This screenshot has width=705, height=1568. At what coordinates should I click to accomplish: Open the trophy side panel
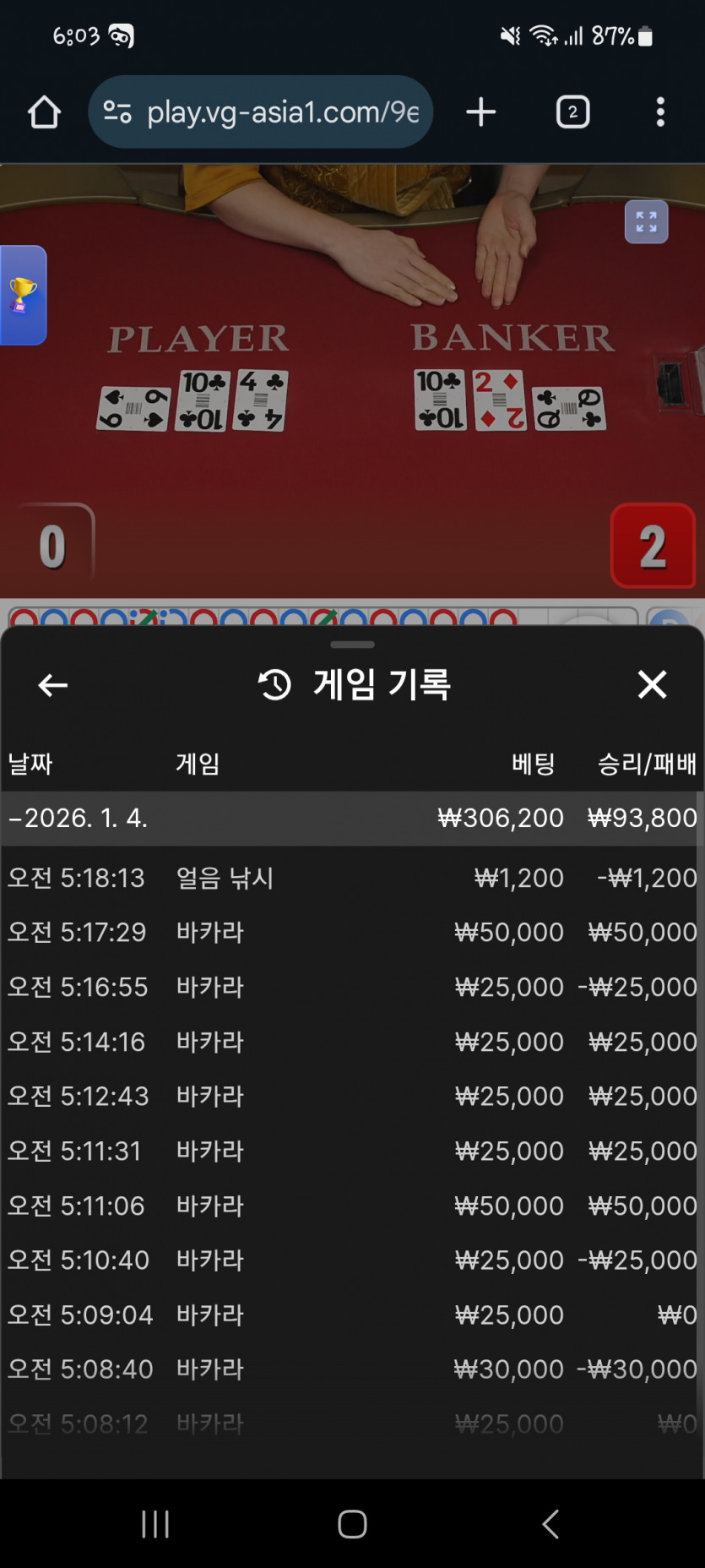click(23, 295)
